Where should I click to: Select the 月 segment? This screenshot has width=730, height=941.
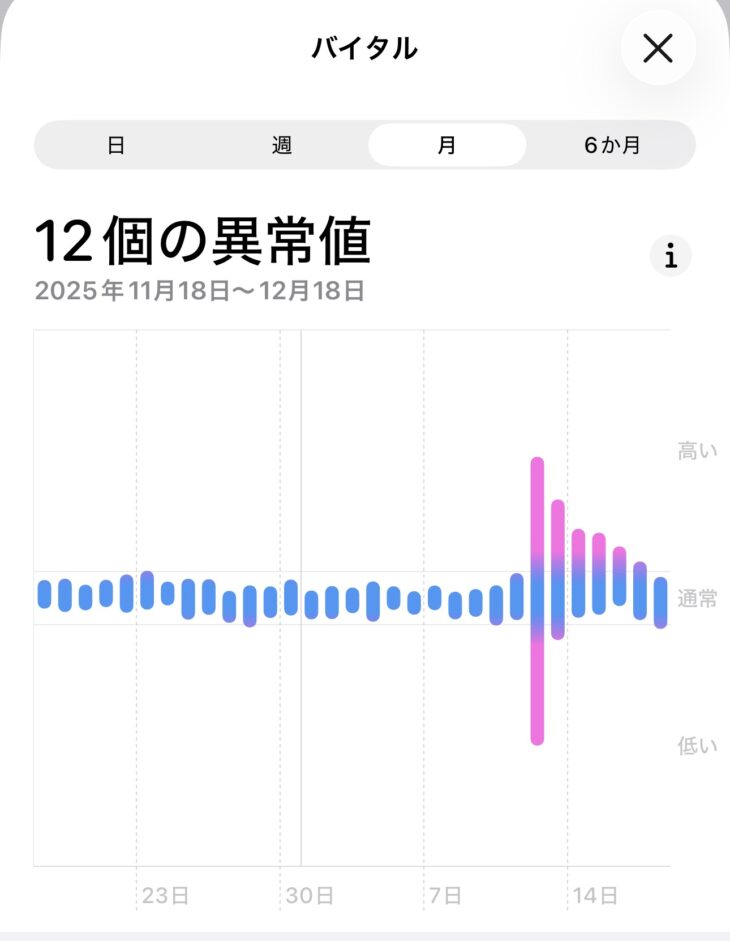[446, 145]
